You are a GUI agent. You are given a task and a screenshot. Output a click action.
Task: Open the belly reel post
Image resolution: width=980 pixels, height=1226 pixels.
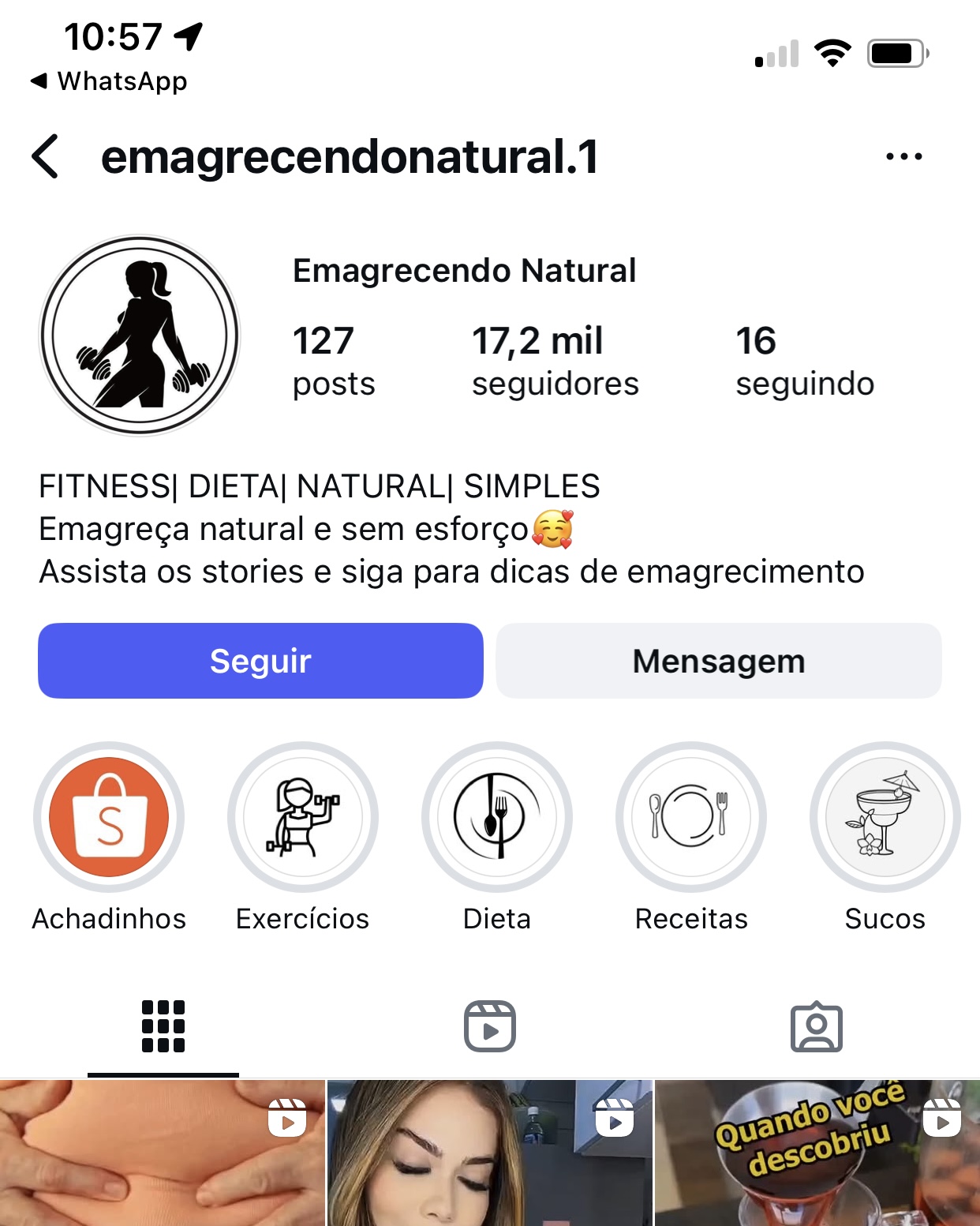coord(162,1153)
